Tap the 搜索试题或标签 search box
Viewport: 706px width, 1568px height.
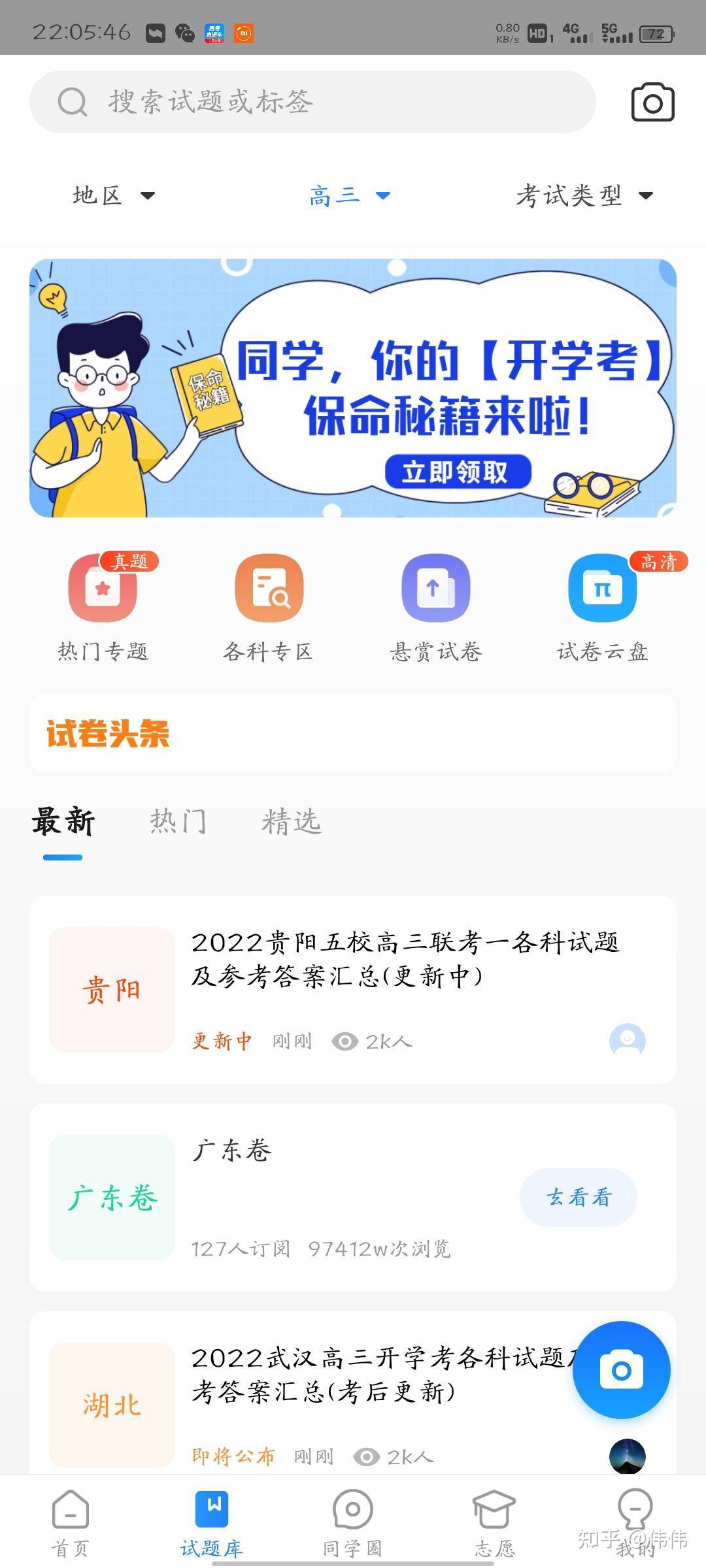(312, 102)
